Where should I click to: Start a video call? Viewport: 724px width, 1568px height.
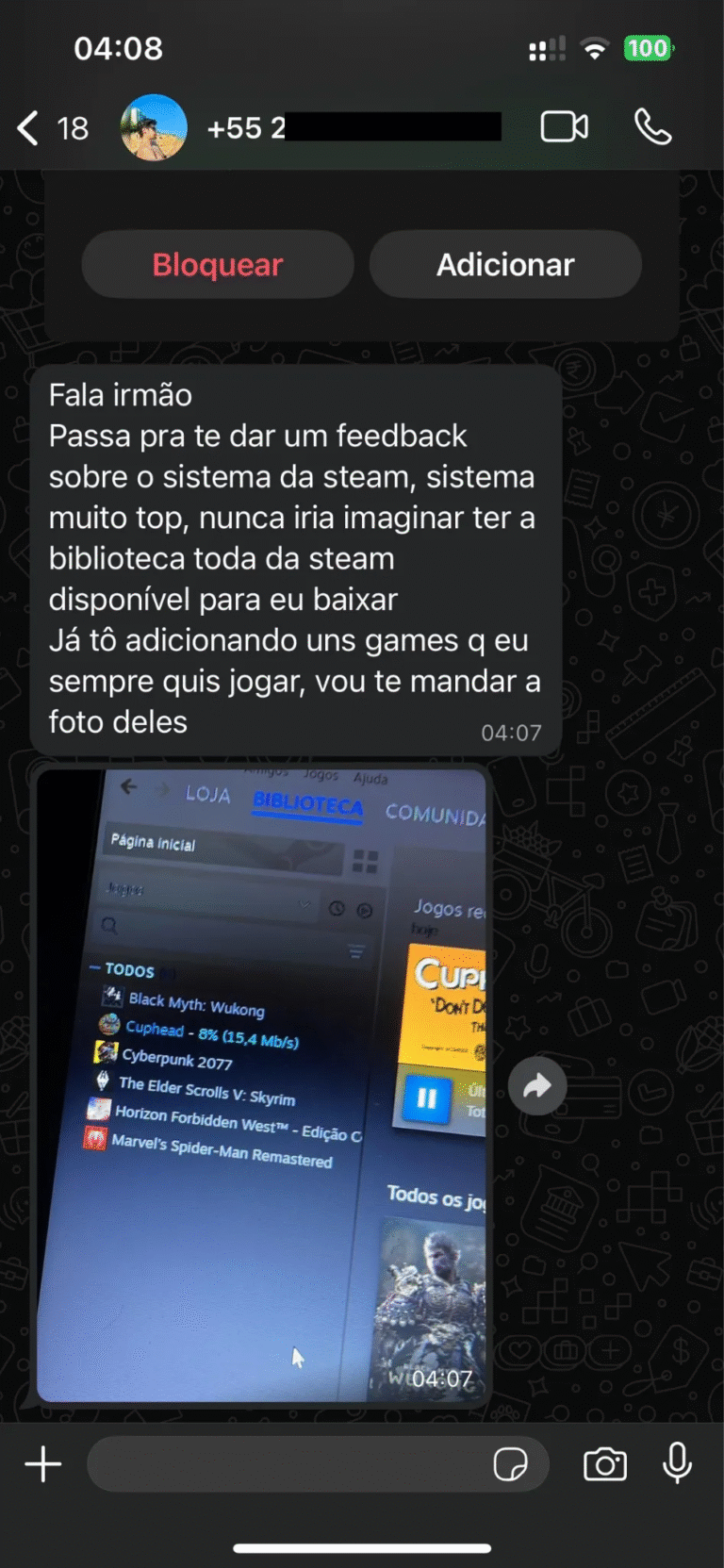564,127
